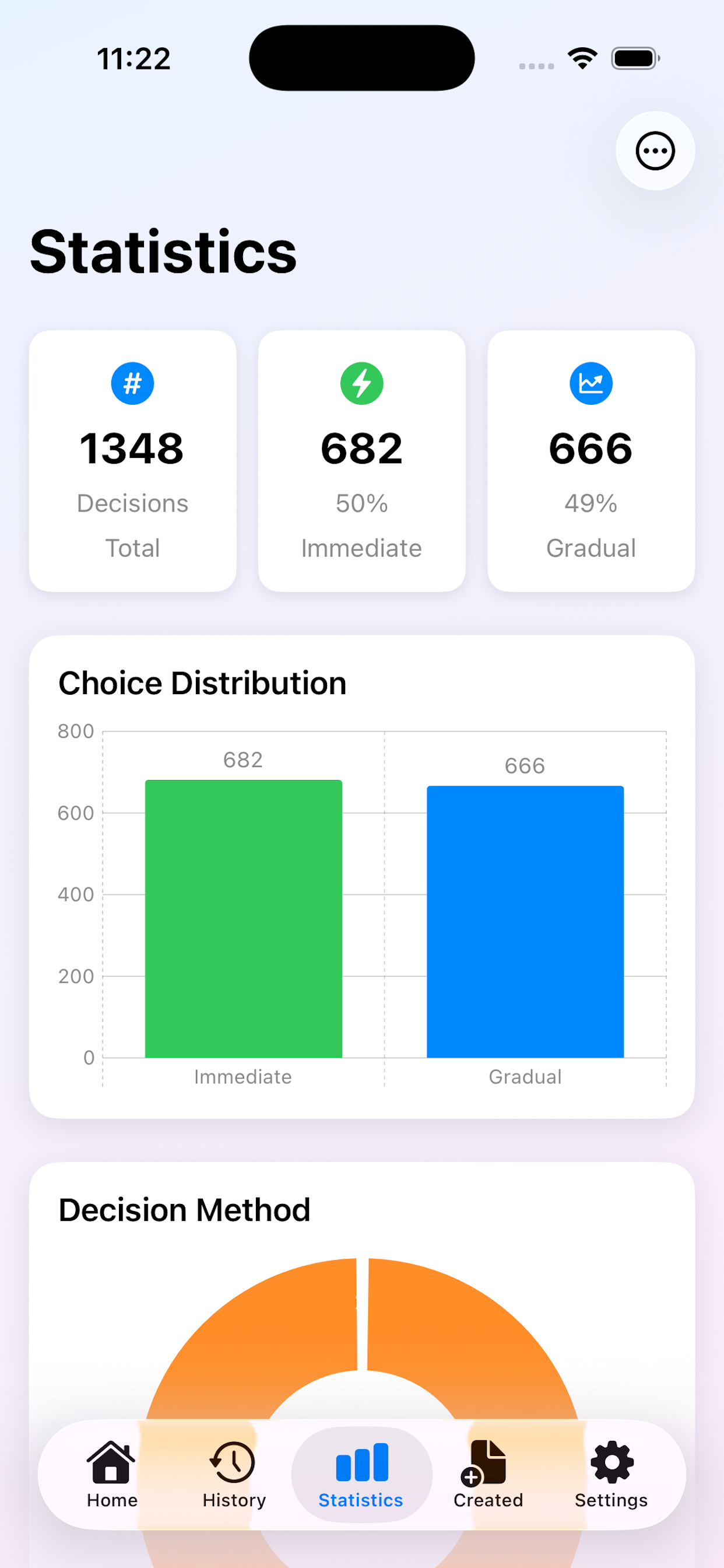
Task: Open the Settings tab
Action: pos(611,1479)
